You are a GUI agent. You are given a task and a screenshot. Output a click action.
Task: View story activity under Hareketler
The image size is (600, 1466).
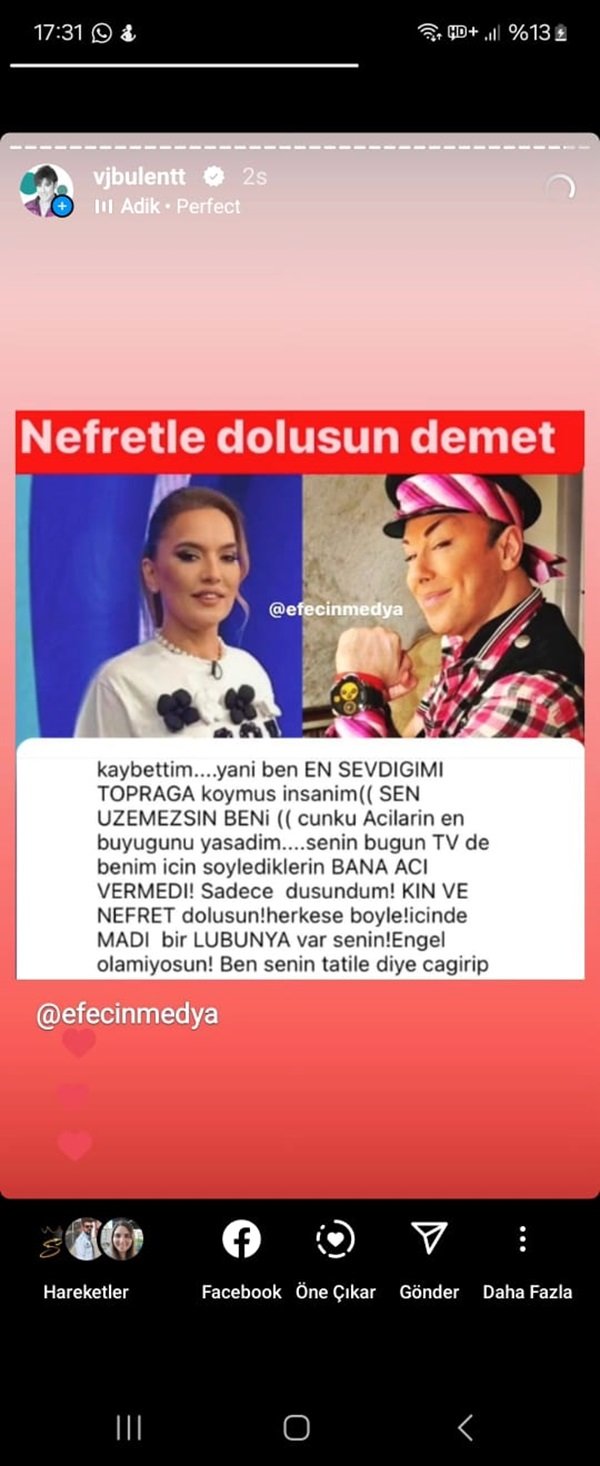86,1255
